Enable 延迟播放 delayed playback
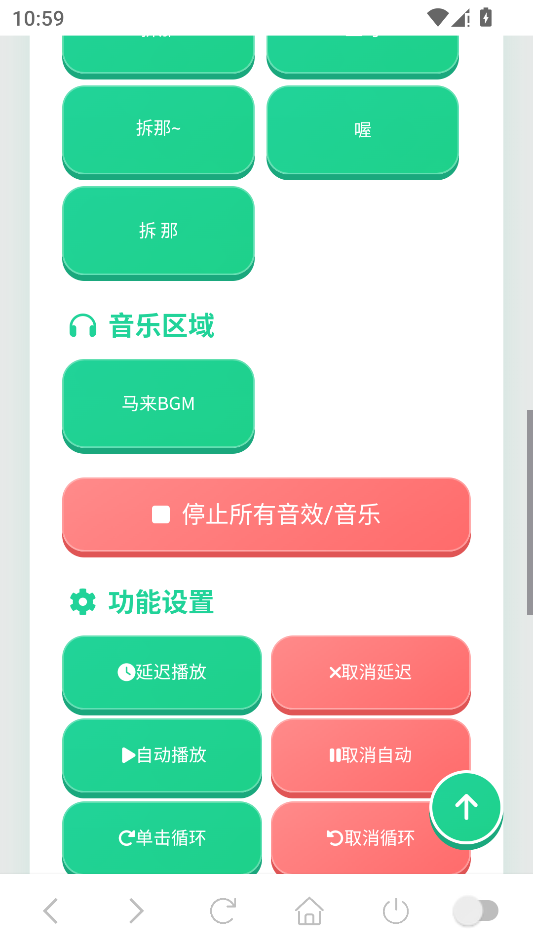533x948 pixels. (162, 672)
